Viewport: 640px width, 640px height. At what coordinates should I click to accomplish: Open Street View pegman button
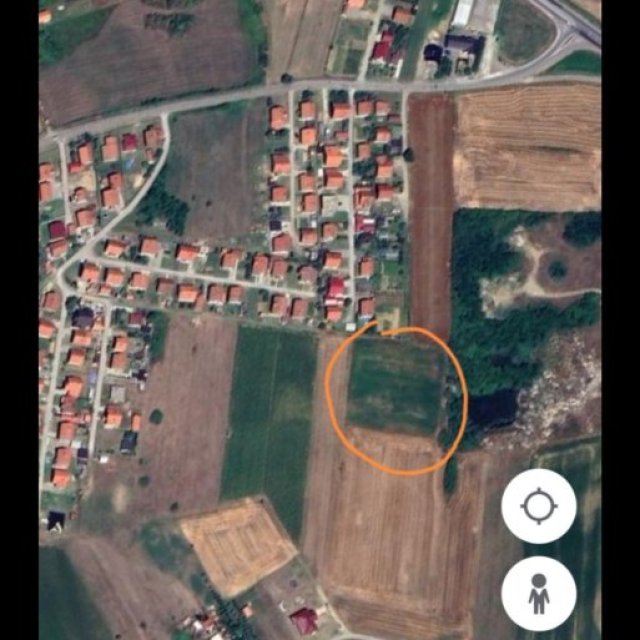click(538, 593)
